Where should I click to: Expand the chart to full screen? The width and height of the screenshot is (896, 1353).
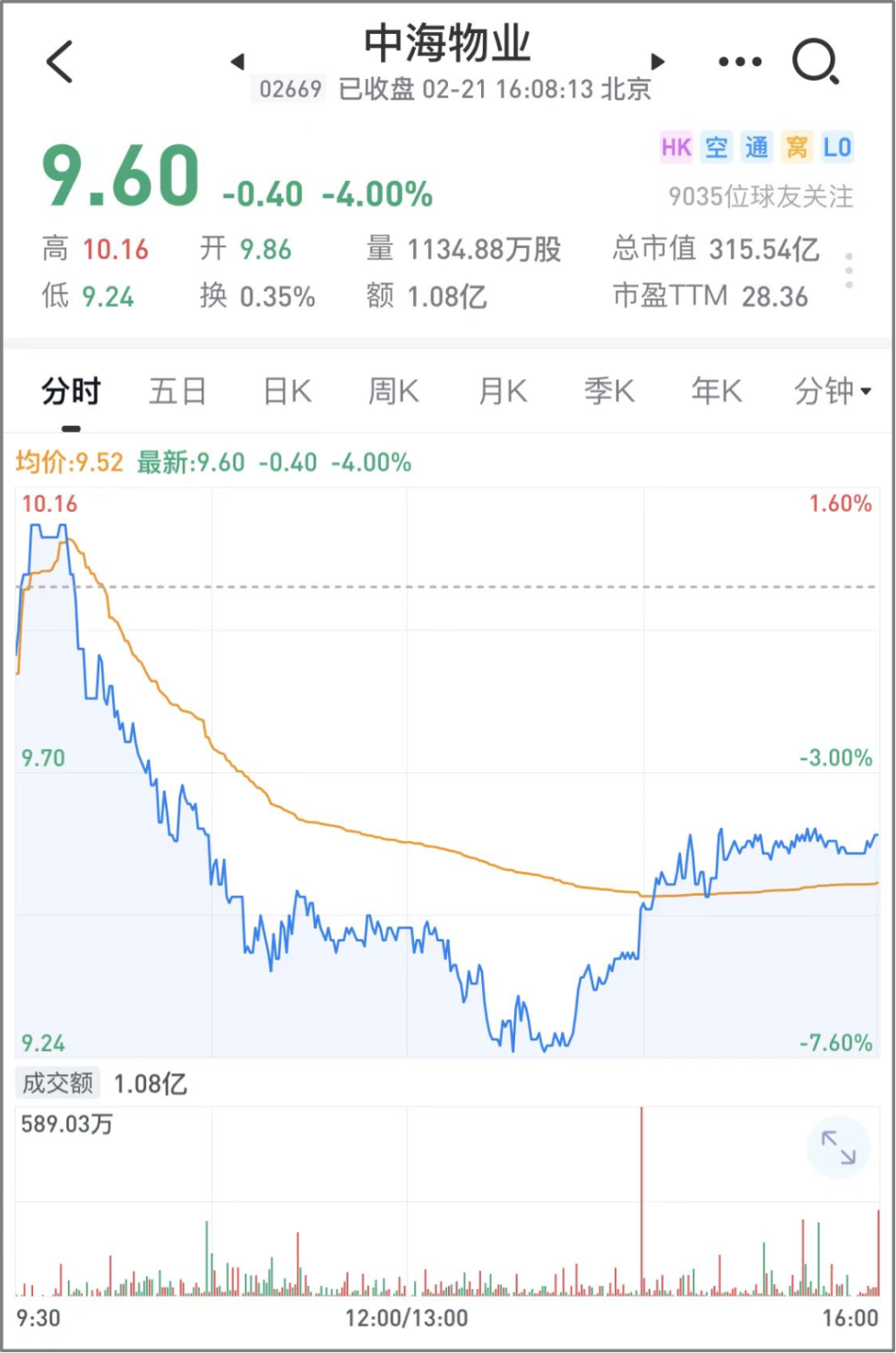[x=839, y=1148]
